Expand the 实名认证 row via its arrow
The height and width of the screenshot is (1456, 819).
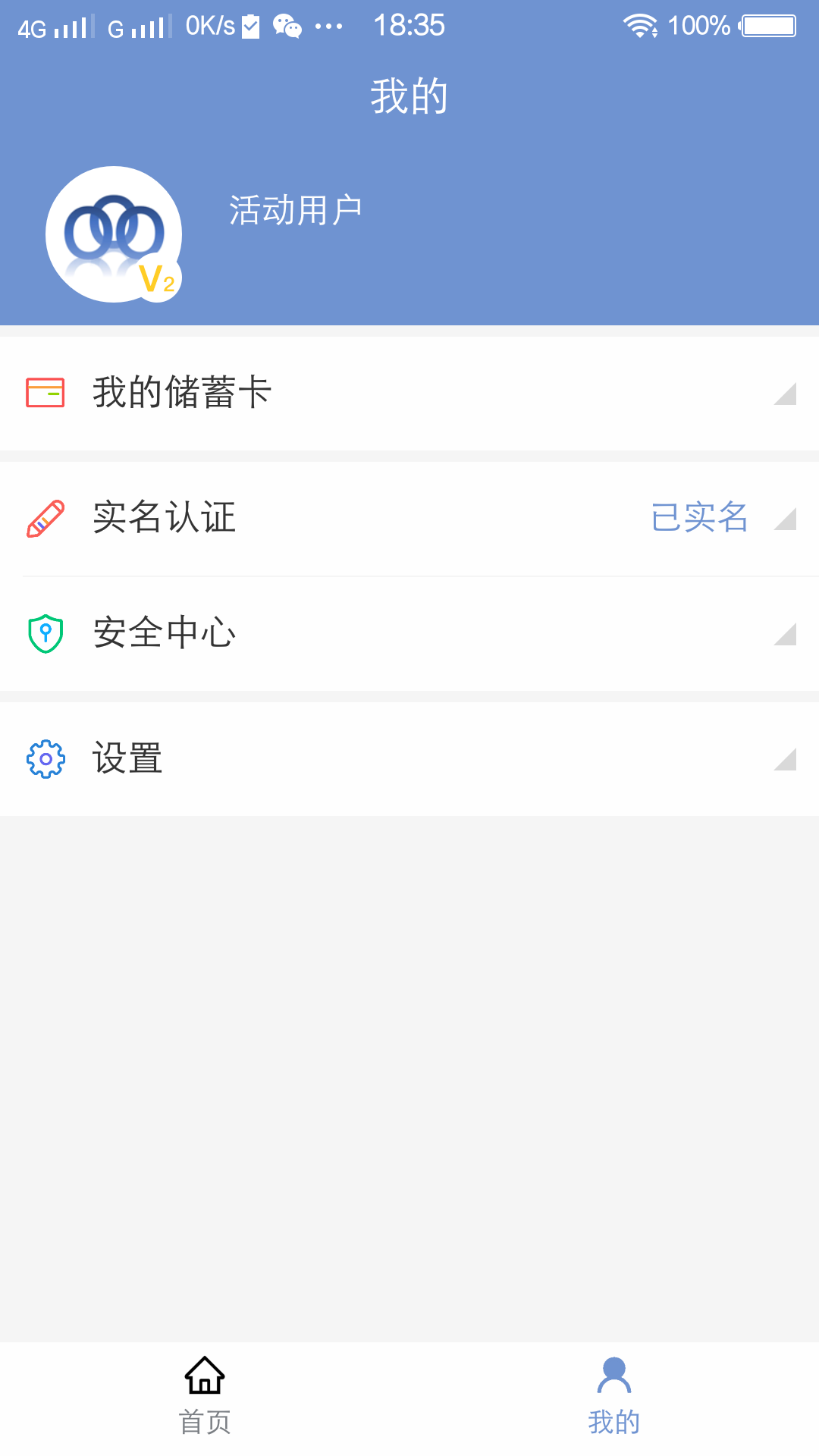[x=784, y=522]
